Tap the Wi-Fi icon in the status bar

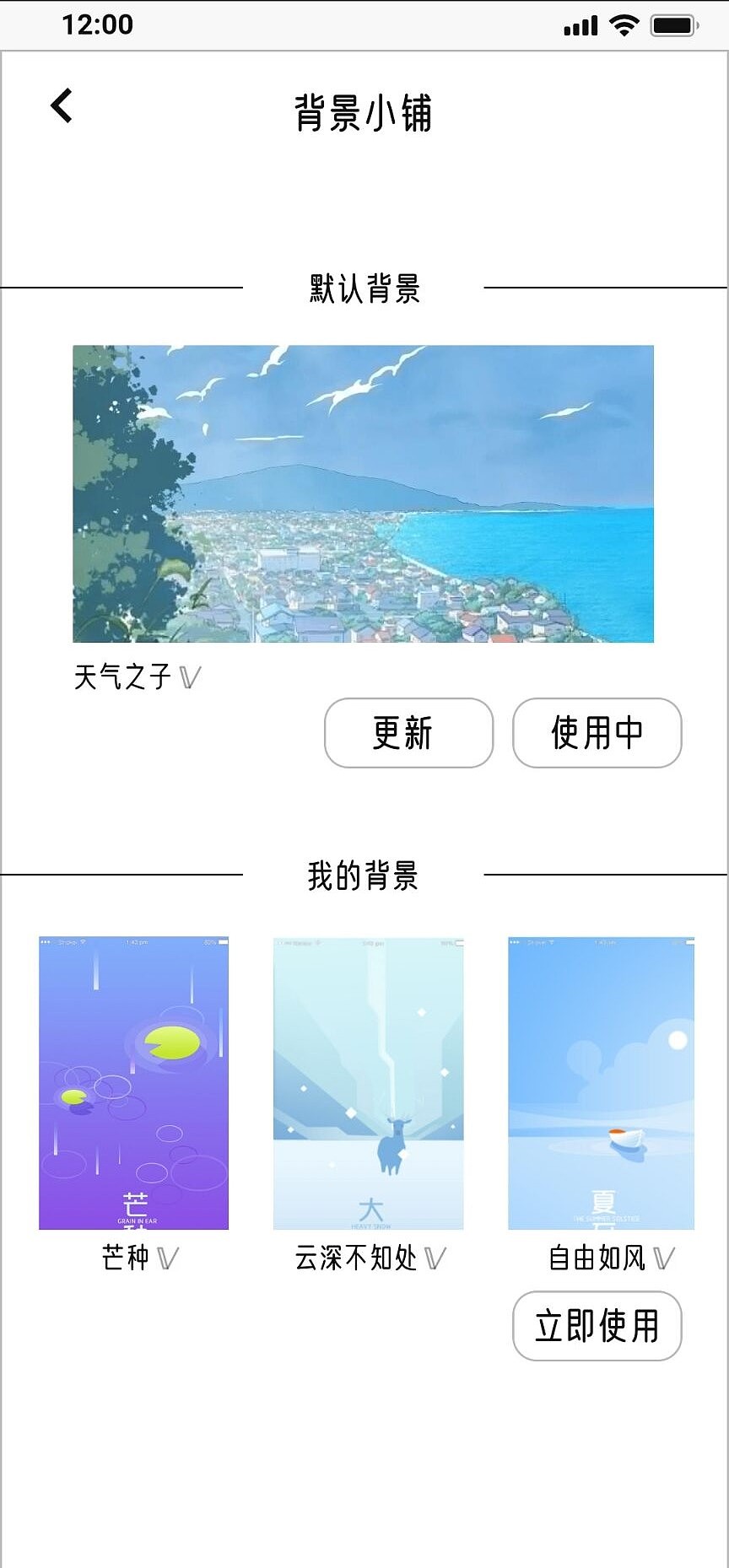pos(623,25)
